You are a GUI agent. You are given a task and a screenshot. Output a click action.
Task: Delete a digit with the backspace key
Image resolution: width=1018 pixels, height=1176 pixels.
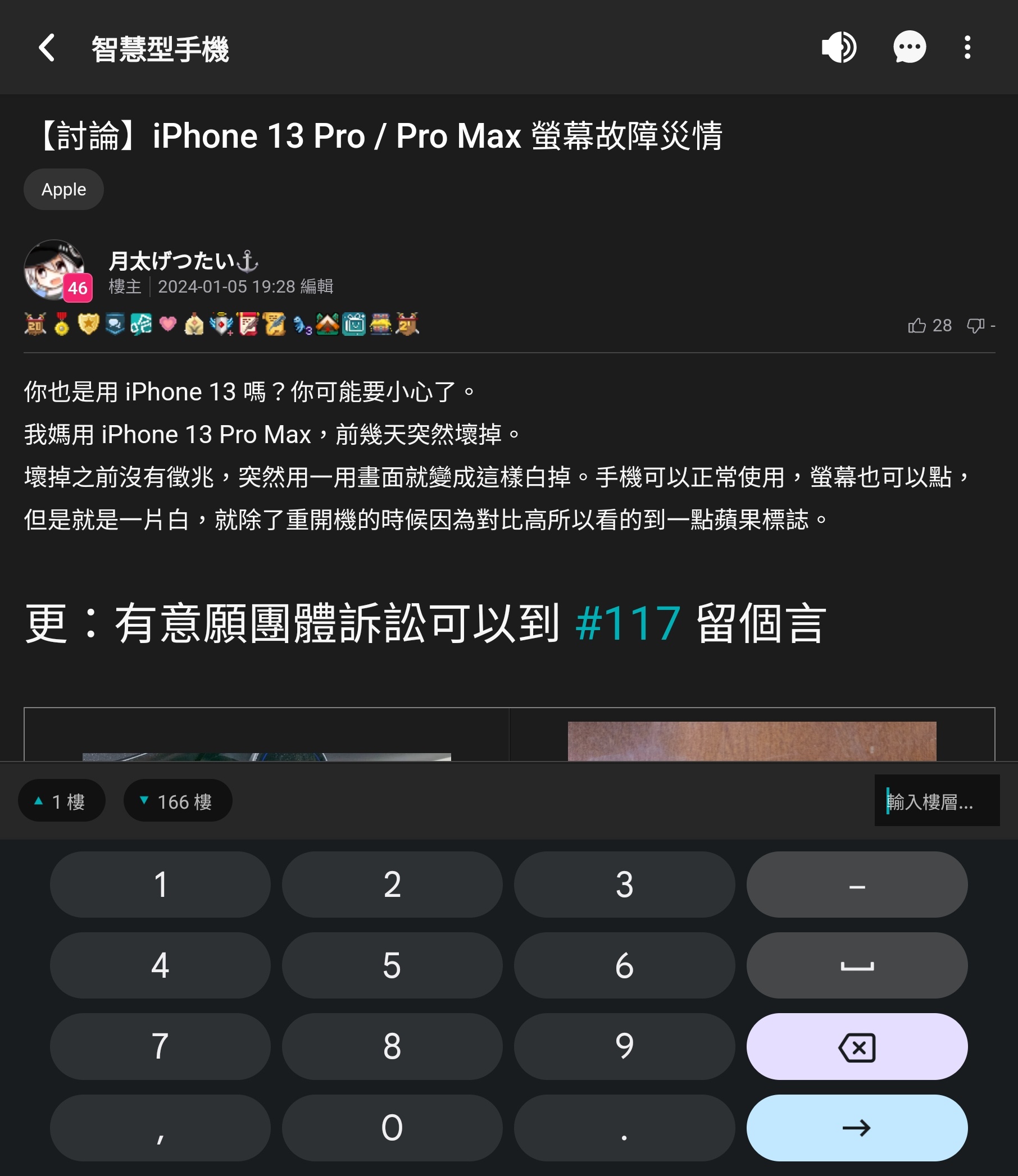pyautogui.click(x=857, y=1046)
